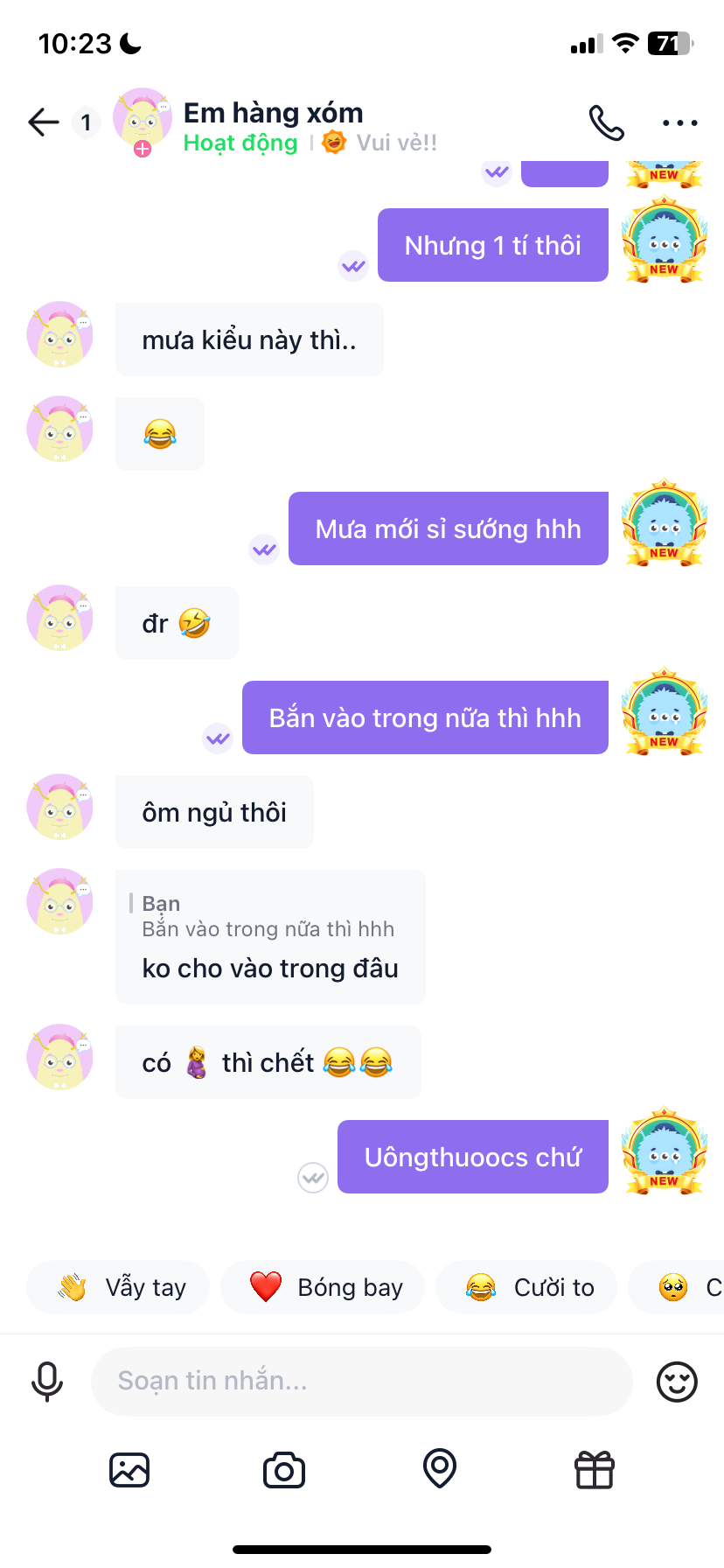Viewport: 724px width, 1568px height.
Task: Open the emoji sticker picker
Action: point(677,1382)
